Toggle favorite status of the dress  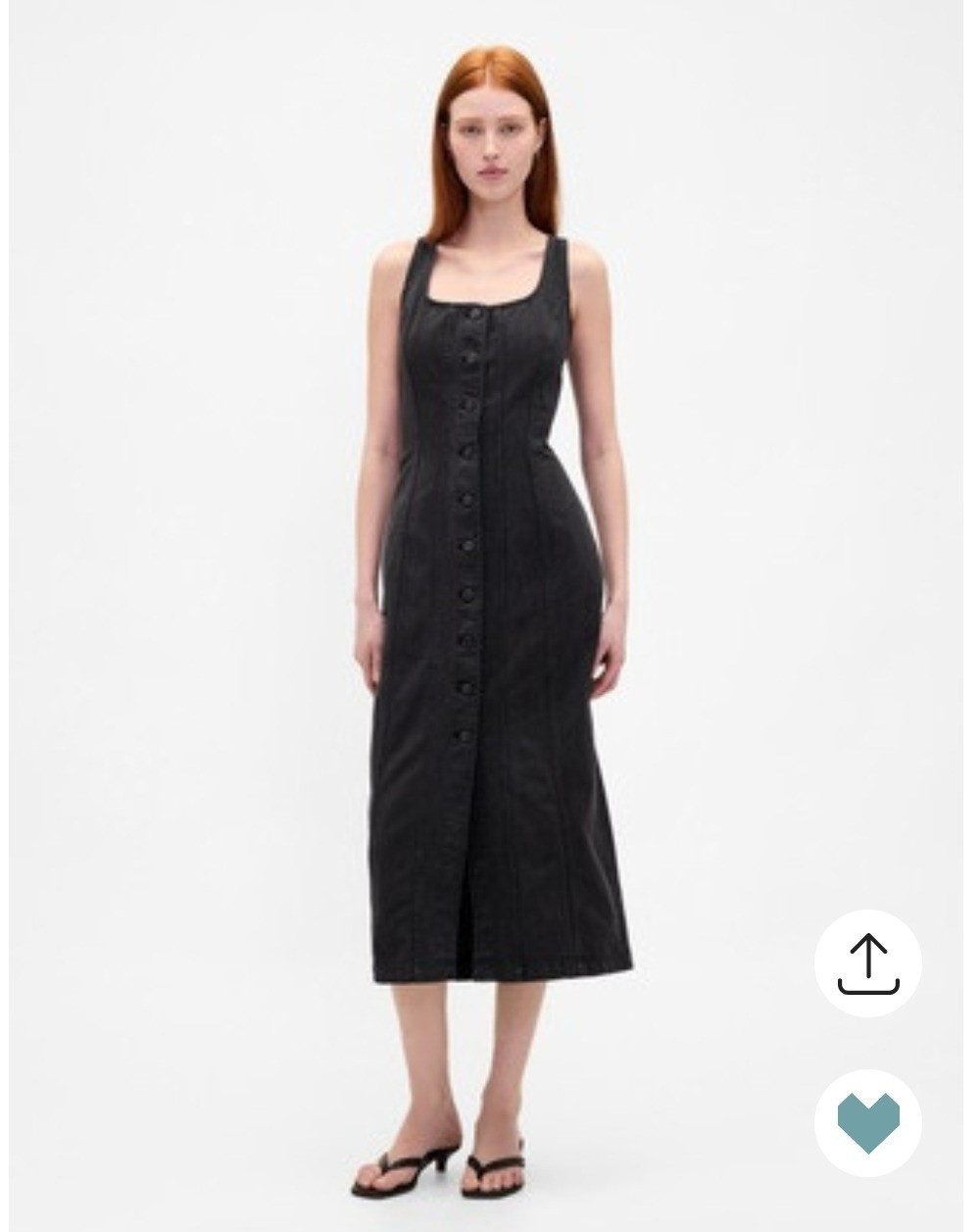tap(867, 1123)
